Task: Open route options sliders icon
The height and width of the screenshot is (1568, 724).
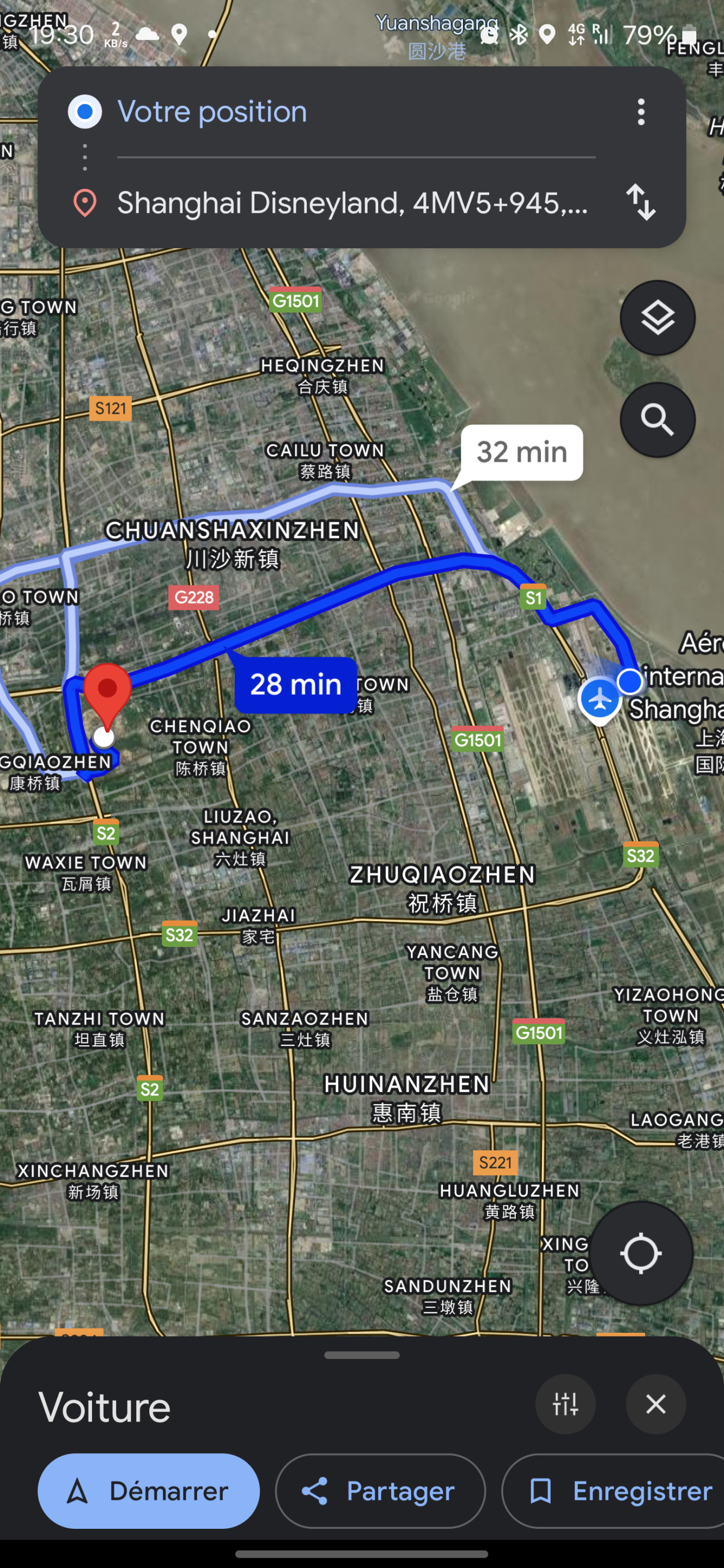Action: tap(565, 1404)
